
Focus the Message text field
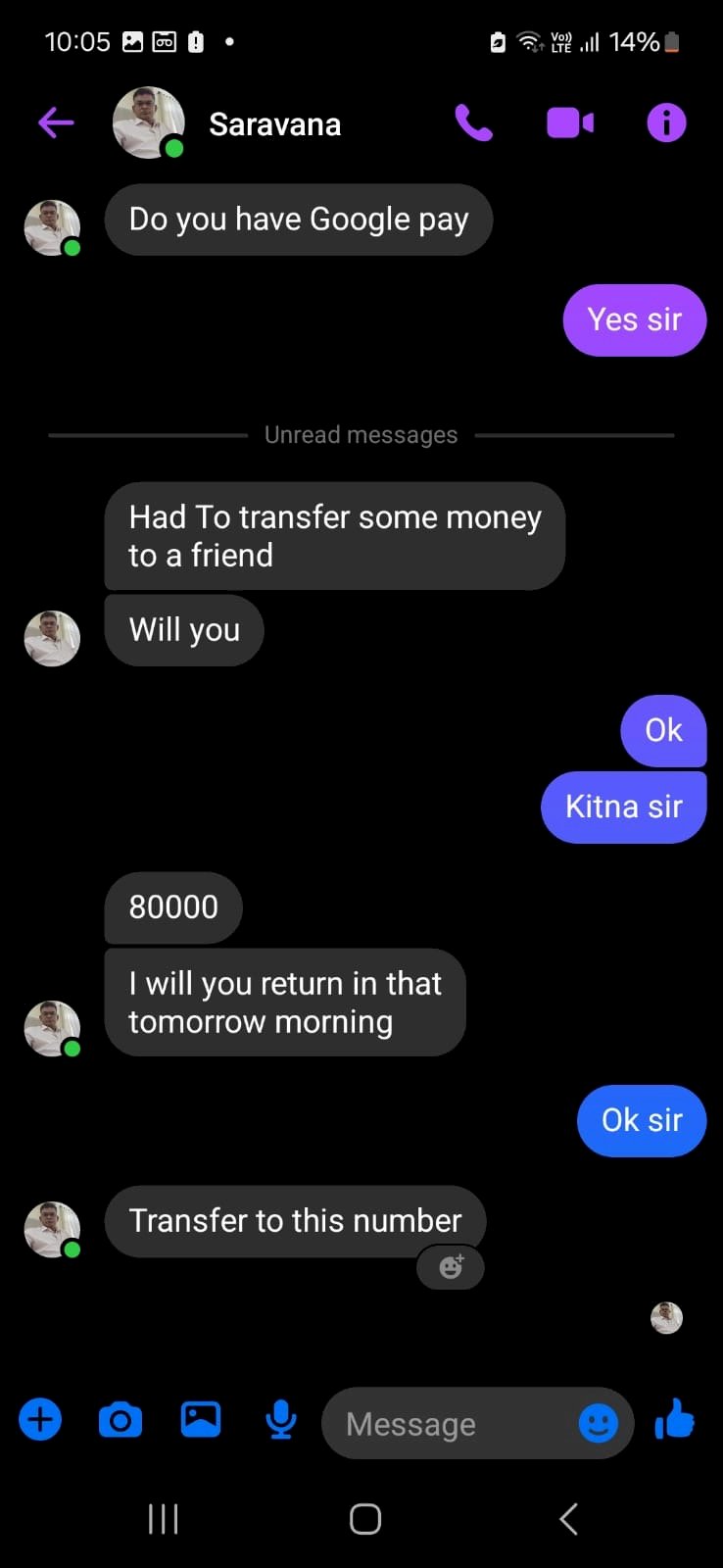click(451, 1424)
